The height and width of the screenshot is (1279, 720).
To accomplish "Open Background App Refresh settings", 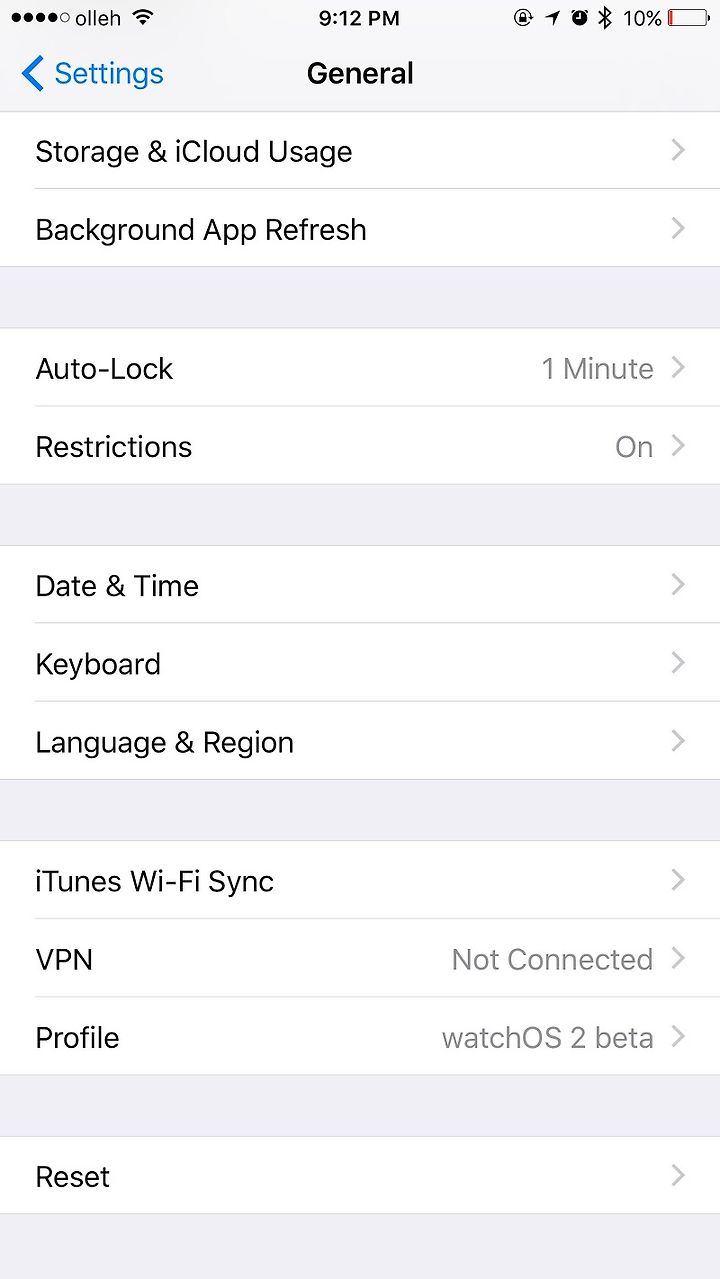I will 360,229.
